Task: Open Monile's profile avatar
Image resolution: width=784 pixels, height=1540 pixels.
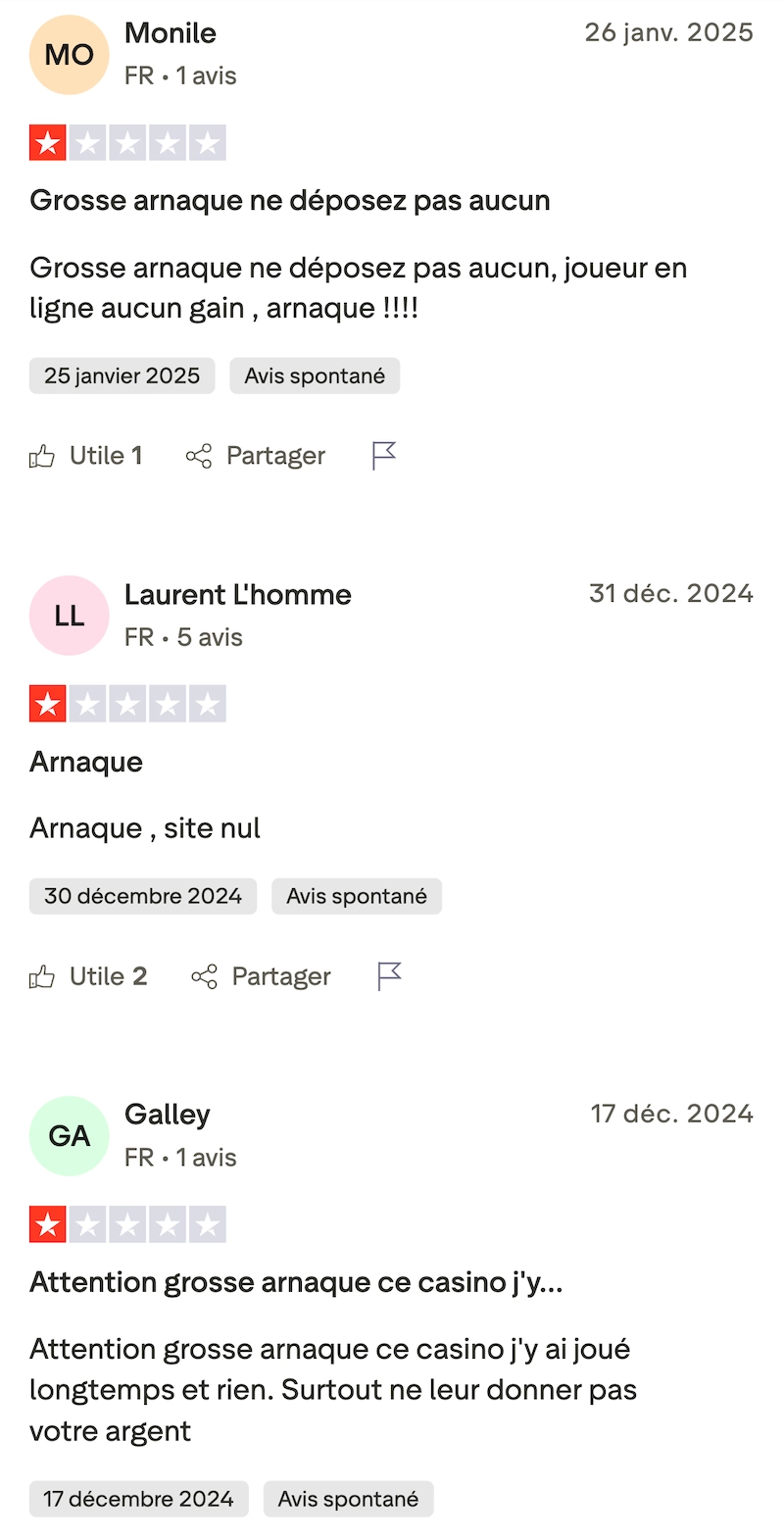Action: pos(69,55)
